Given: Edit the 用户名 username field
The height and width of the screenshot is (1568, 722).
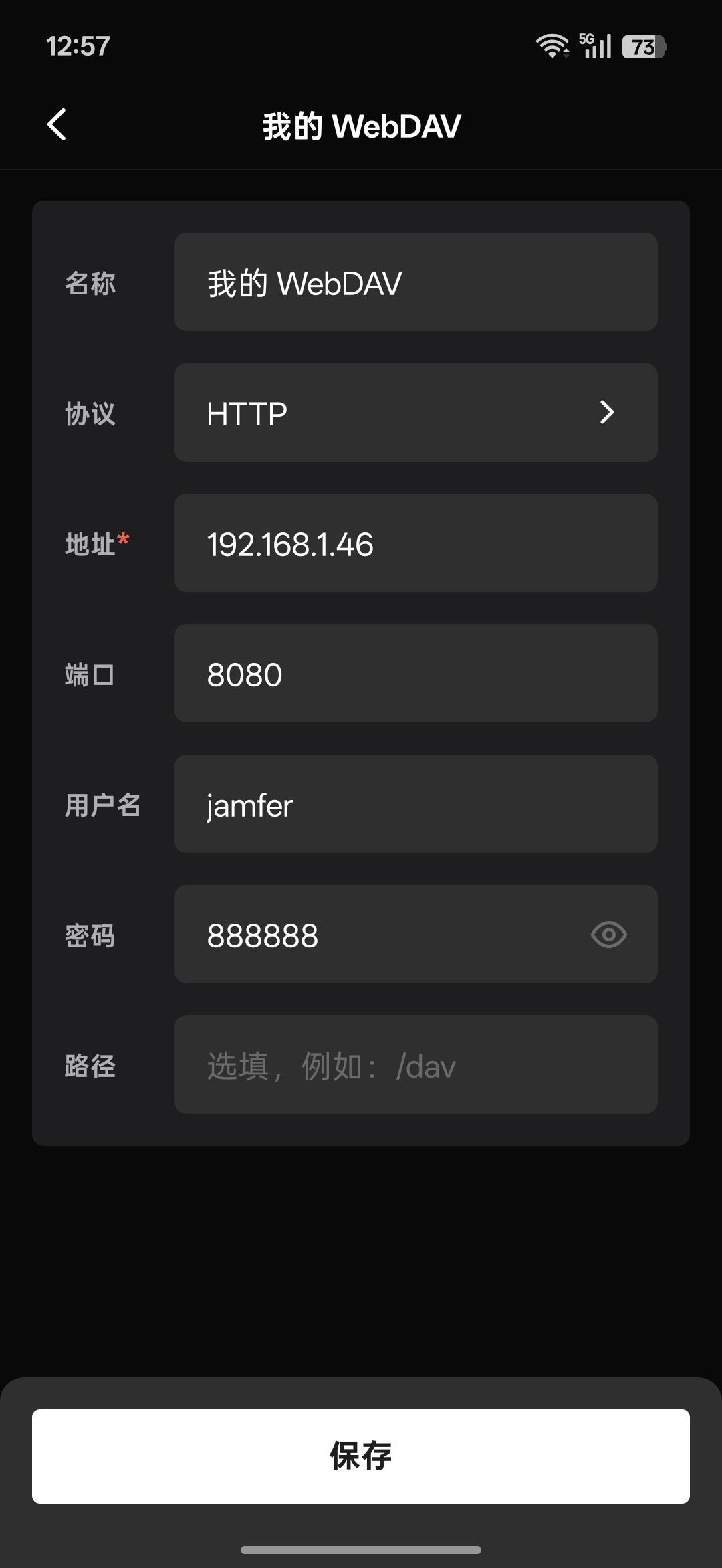Looking at the screenshot, I should click(415, 804).
